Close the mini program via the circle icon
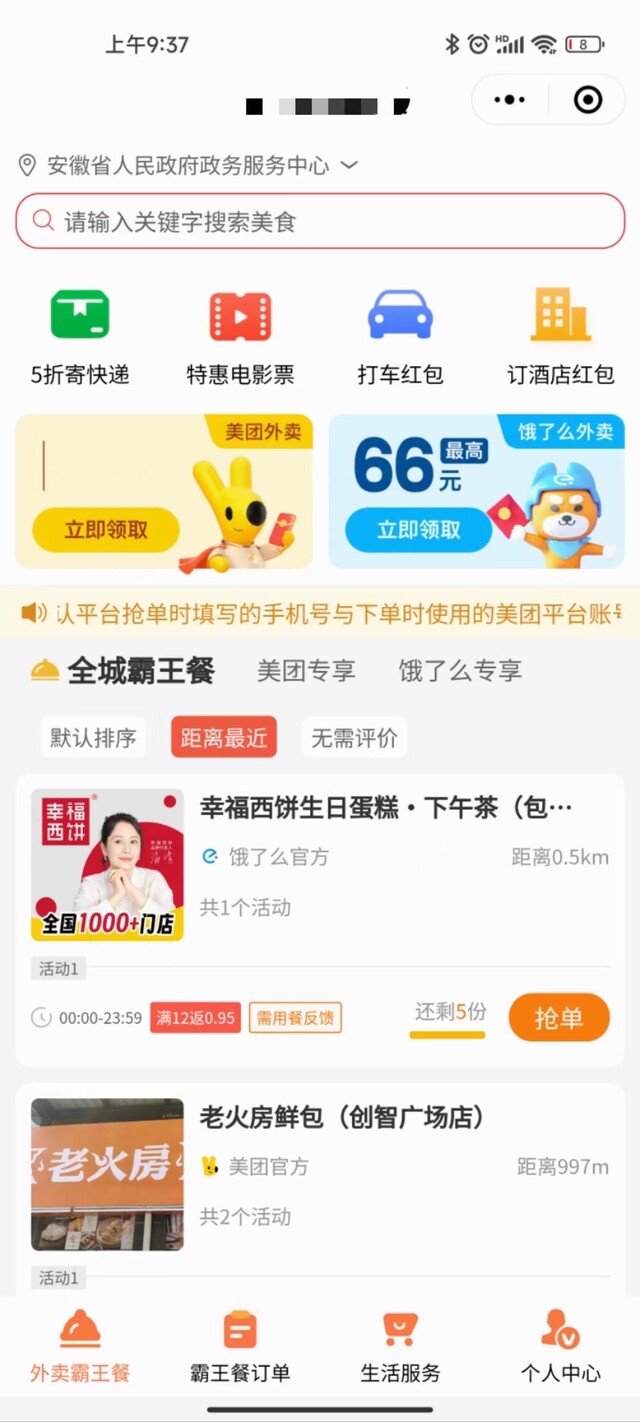 pos(587,100)
